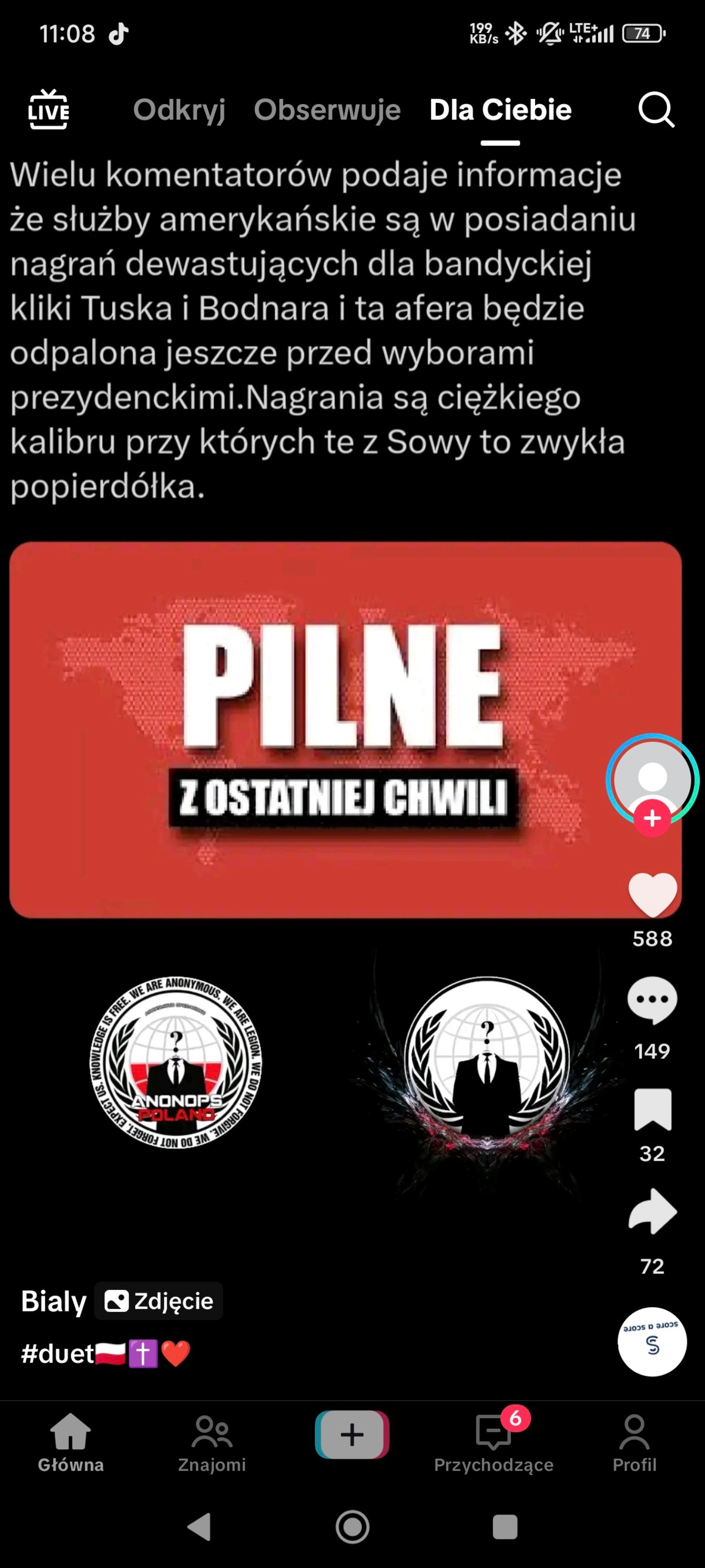This screenshot has height=1568, width=705.
Task: Open the comments on this post
Action: point(652,1001)
